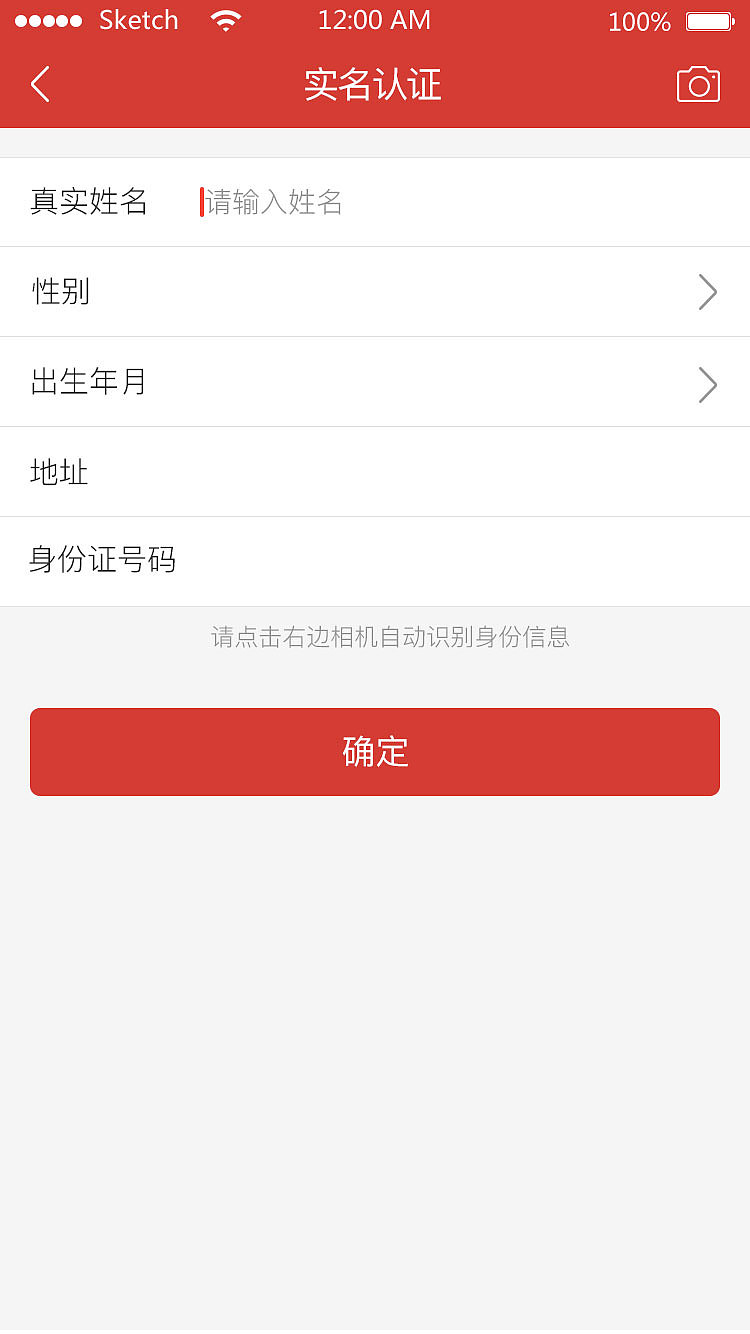This screenshot has width=750, height=1334.
Task: Select the 真实姓名 field label
Action: coord(89,201)
